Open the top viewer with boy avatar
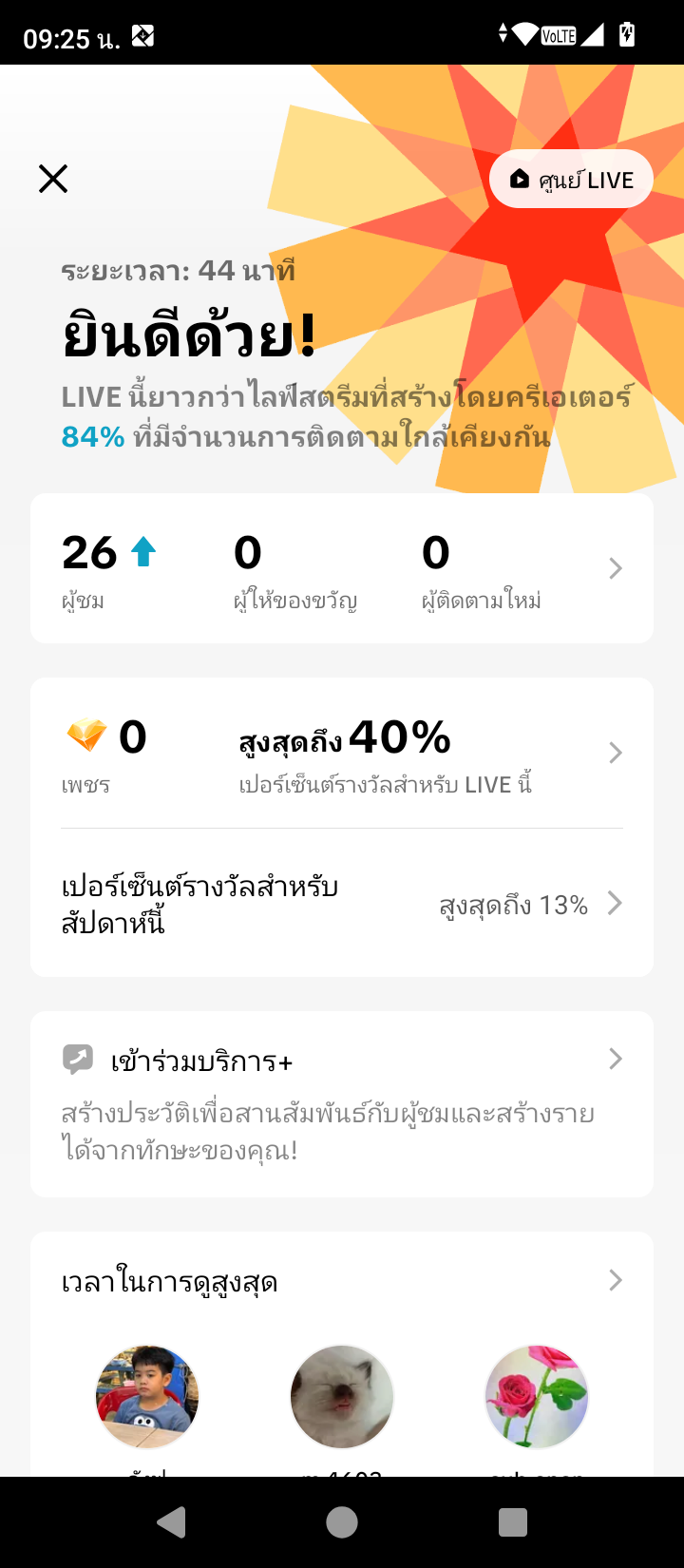This screenshot has height=1568, width=684. pos(147,1397)
